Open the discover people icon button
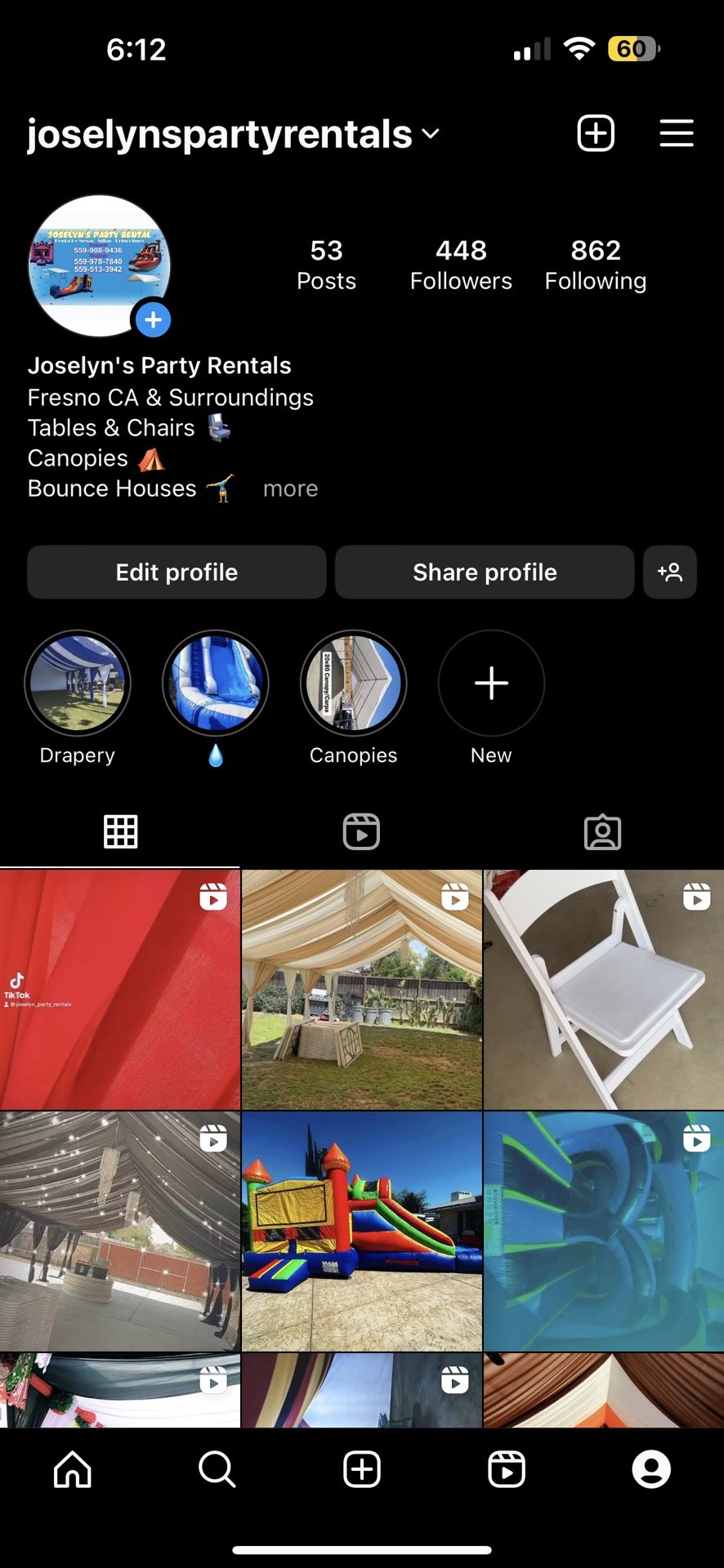724x1568 pixels. pyautogui.click(x=670, y=572)
